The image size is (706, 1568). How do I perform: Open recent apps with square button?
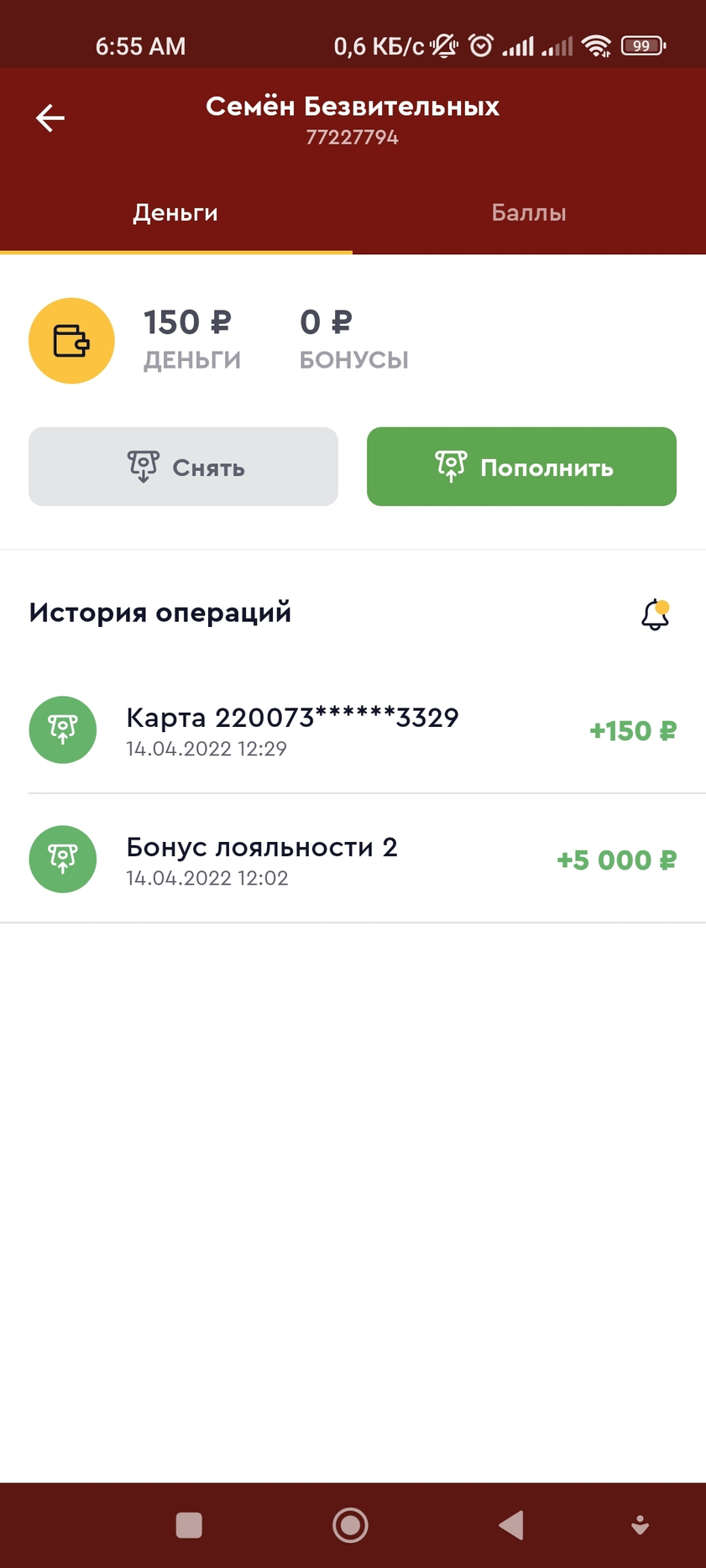[189, 1525]
